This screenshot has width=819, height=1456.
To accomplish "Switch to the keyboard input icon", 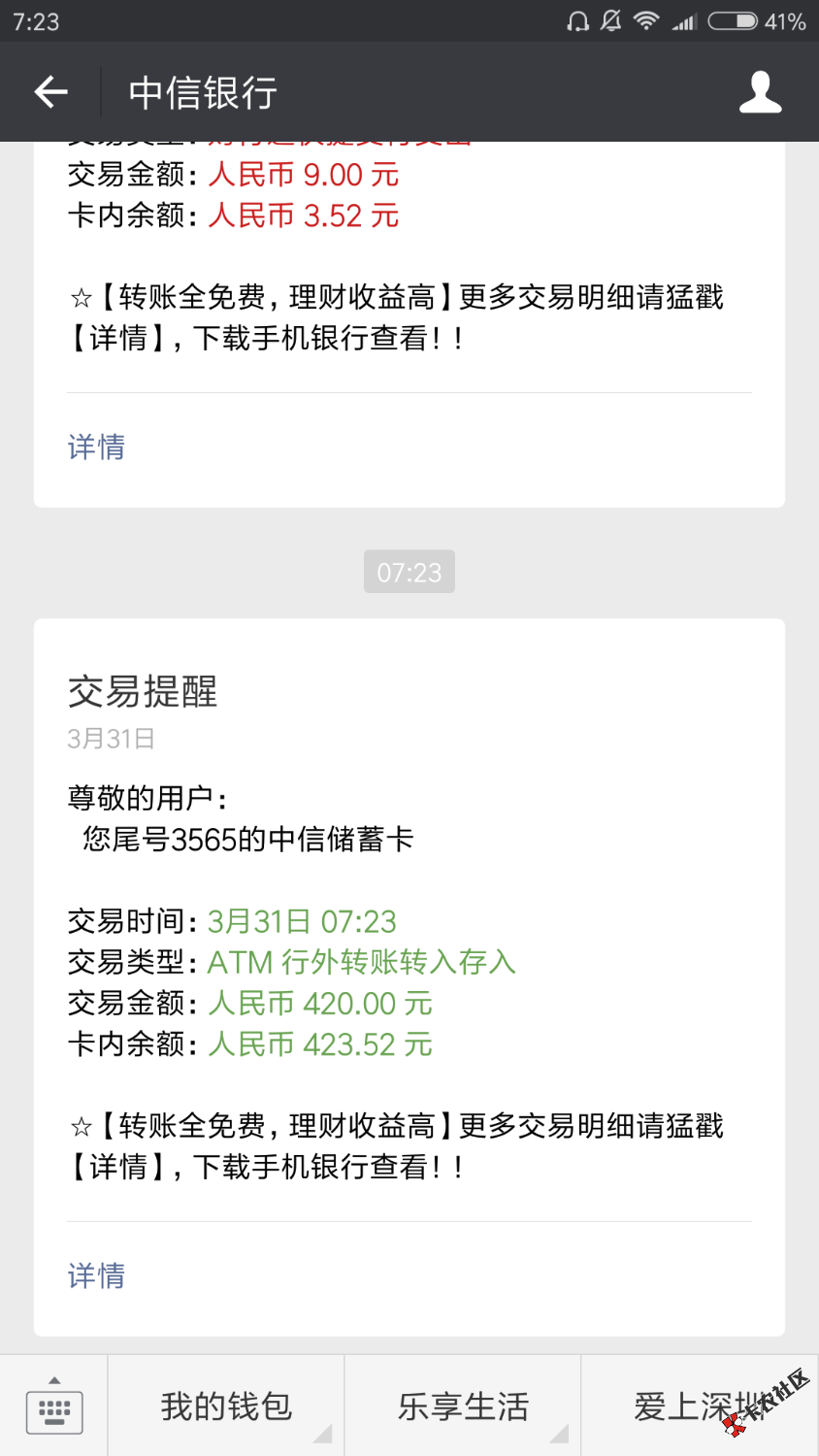I will (x=54, y=1406).
